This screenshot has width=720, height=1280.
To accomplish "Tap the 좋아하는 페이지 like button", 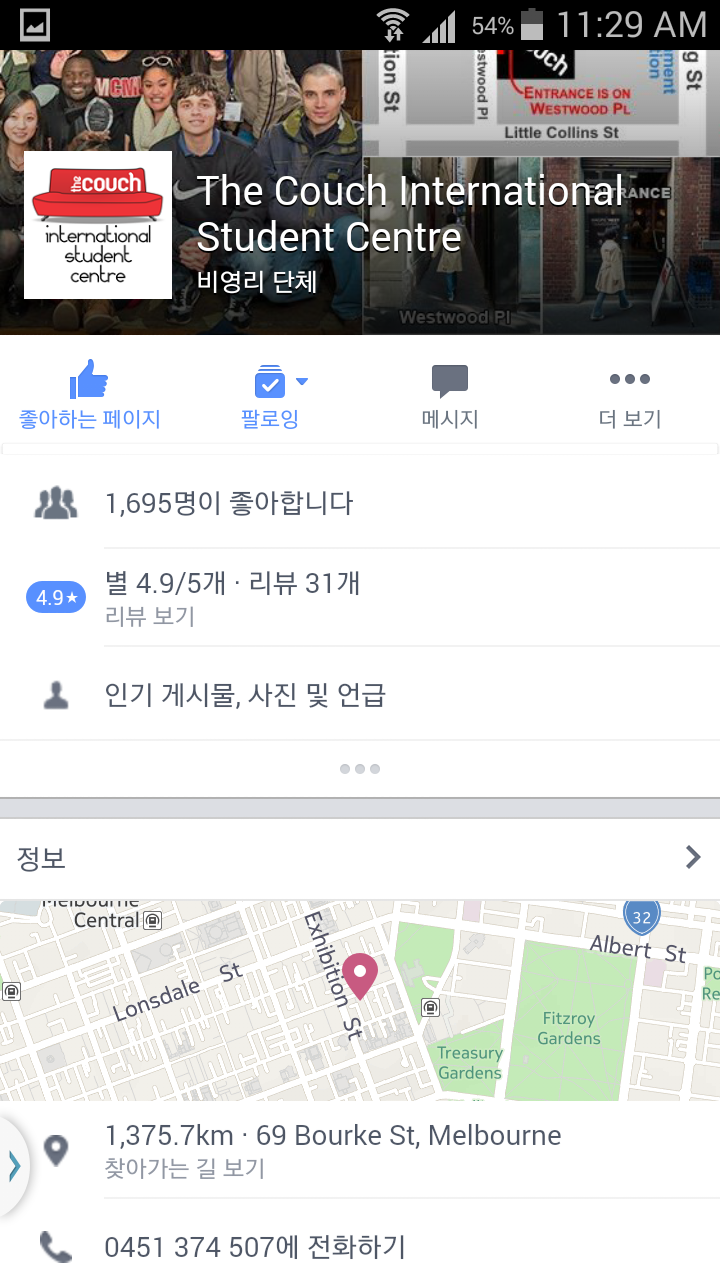I will pyautogui.click(x=90, y=396).
